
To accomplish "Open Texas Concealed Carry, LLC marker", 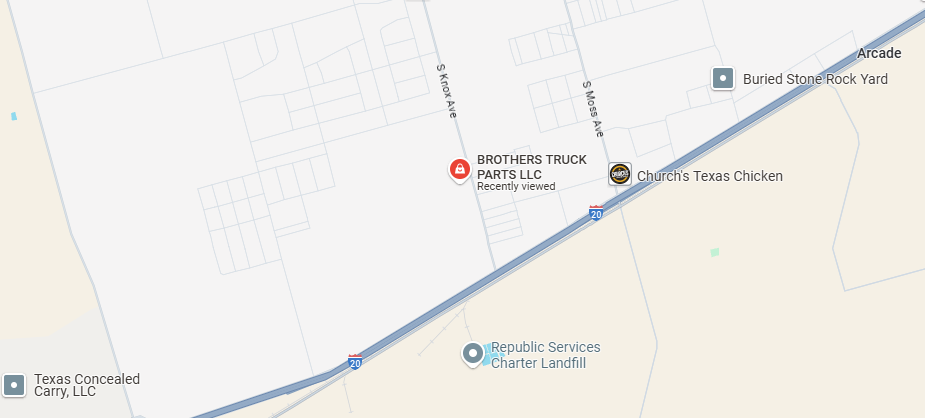I will pyautogui.click(x=14, y=384).
